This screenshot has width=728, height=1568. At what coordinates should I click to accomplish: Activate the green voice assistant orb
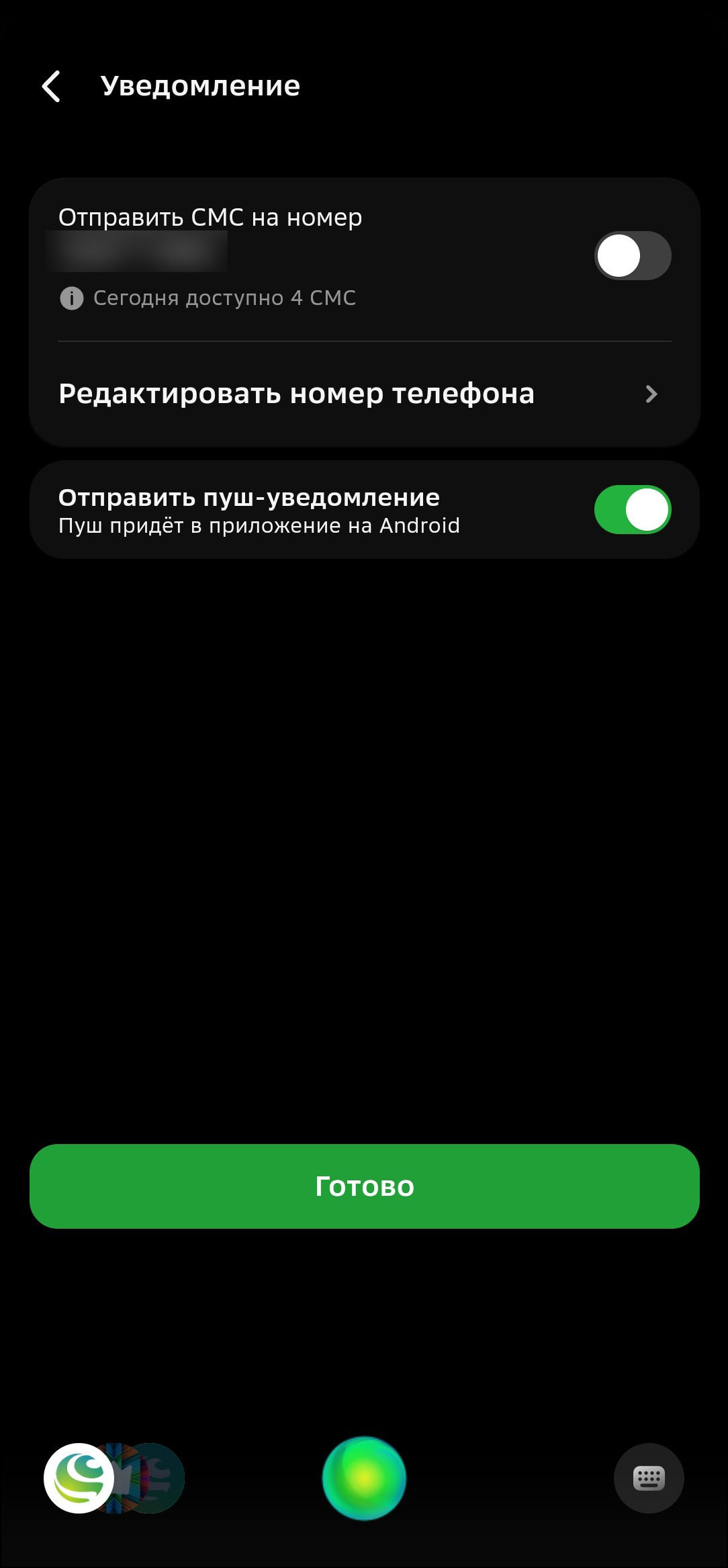click(364, 1478)
